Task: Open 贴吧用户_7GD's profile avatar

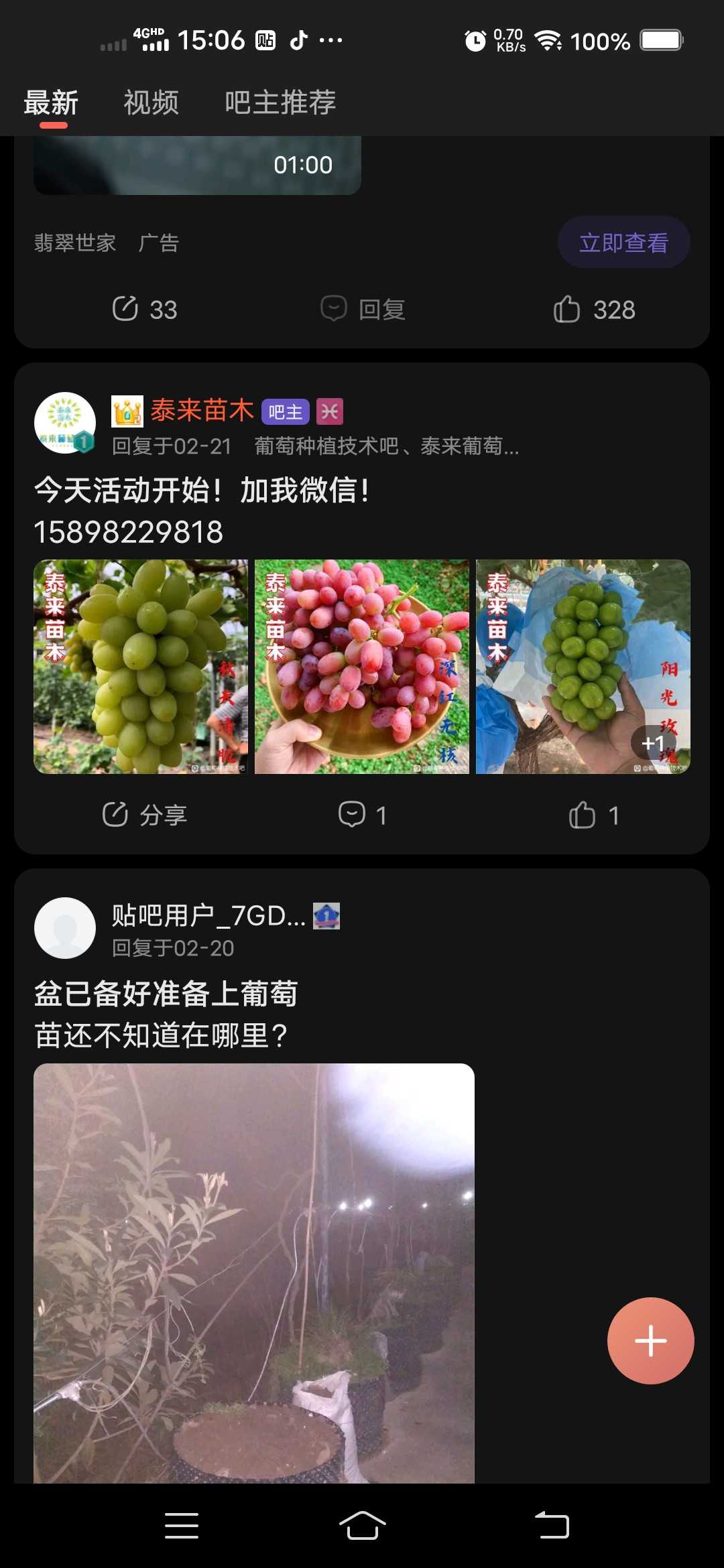Action: pos(64,928)
